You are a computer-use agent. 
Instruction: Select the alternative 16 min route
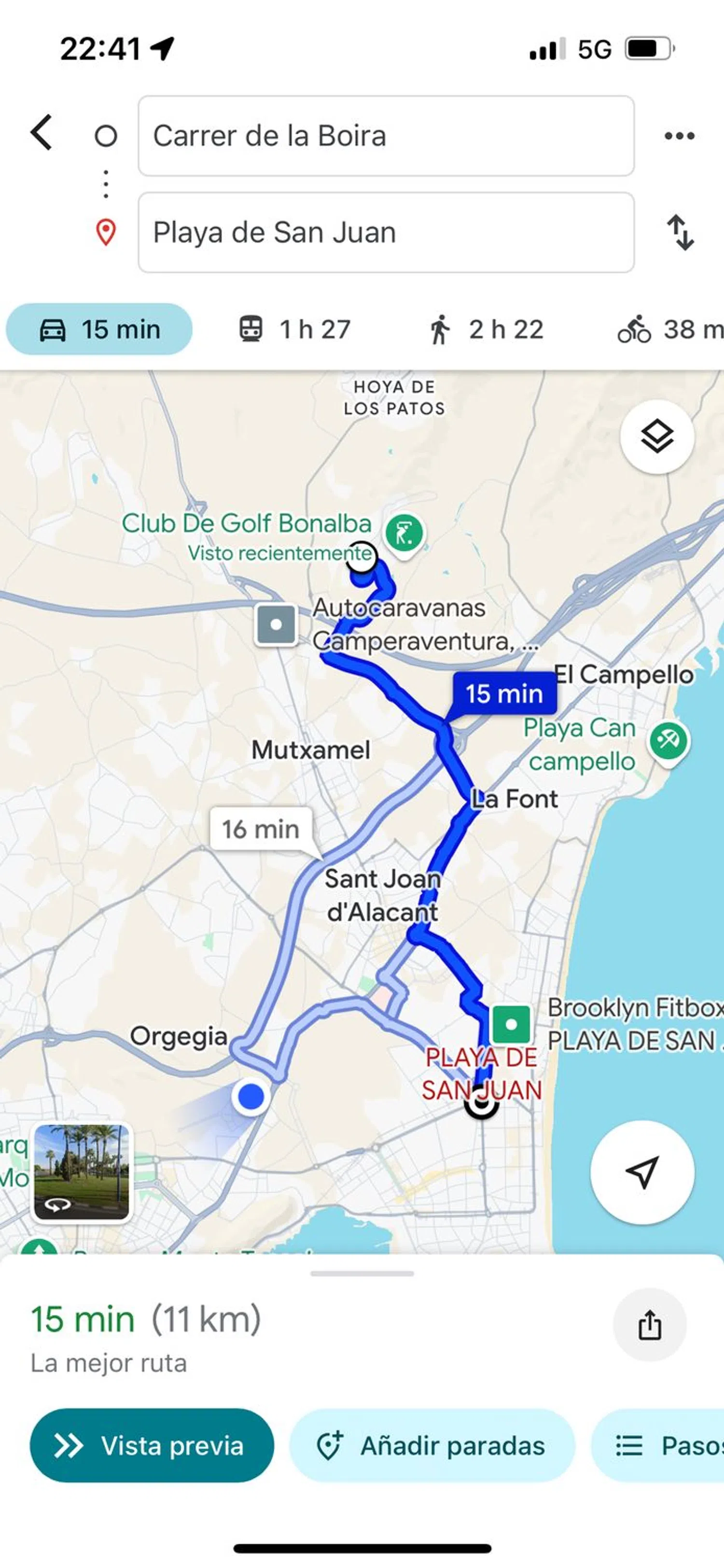pyautogui.click(x=261, y=829)
